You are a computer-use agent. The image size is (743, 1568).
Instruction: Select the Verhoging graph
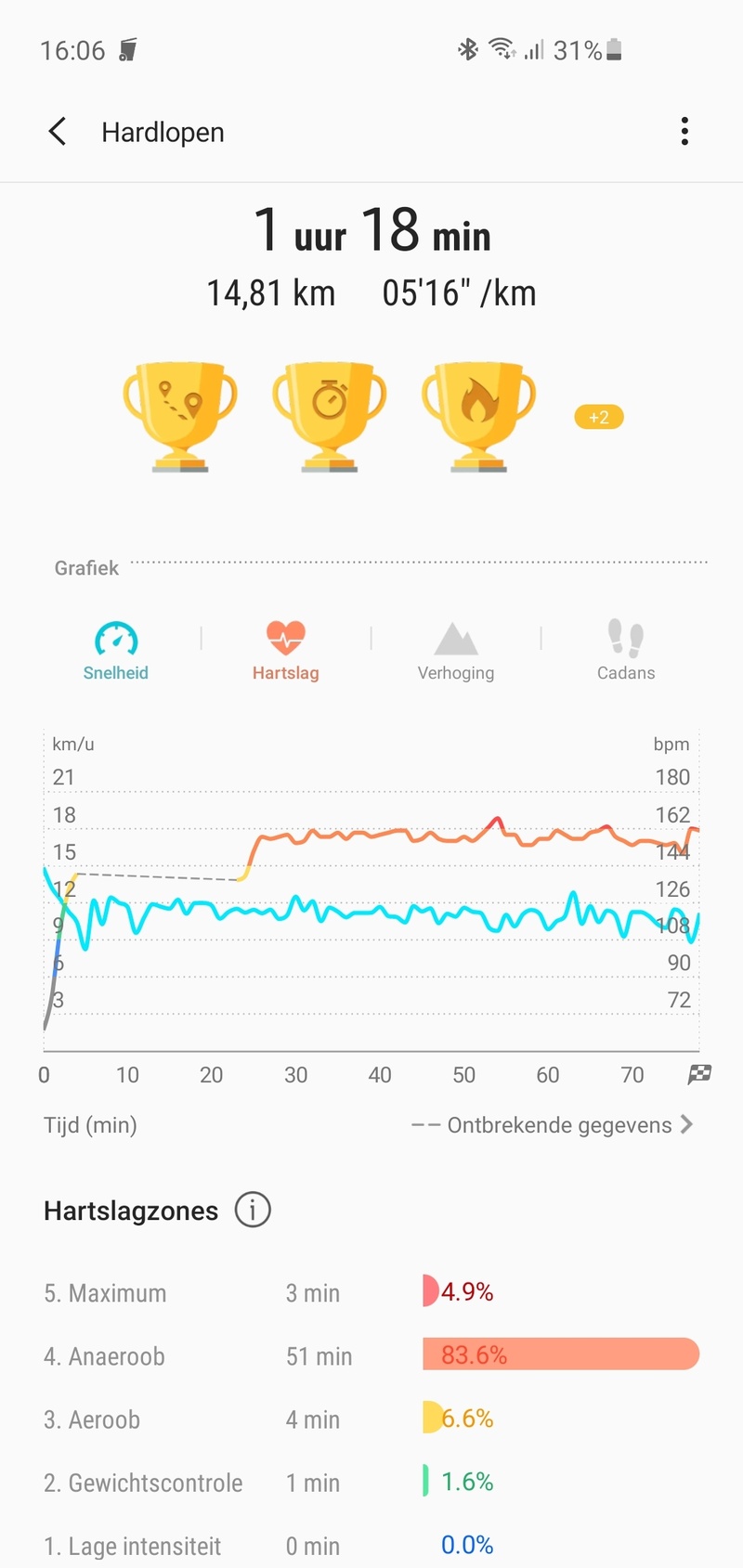455,650
